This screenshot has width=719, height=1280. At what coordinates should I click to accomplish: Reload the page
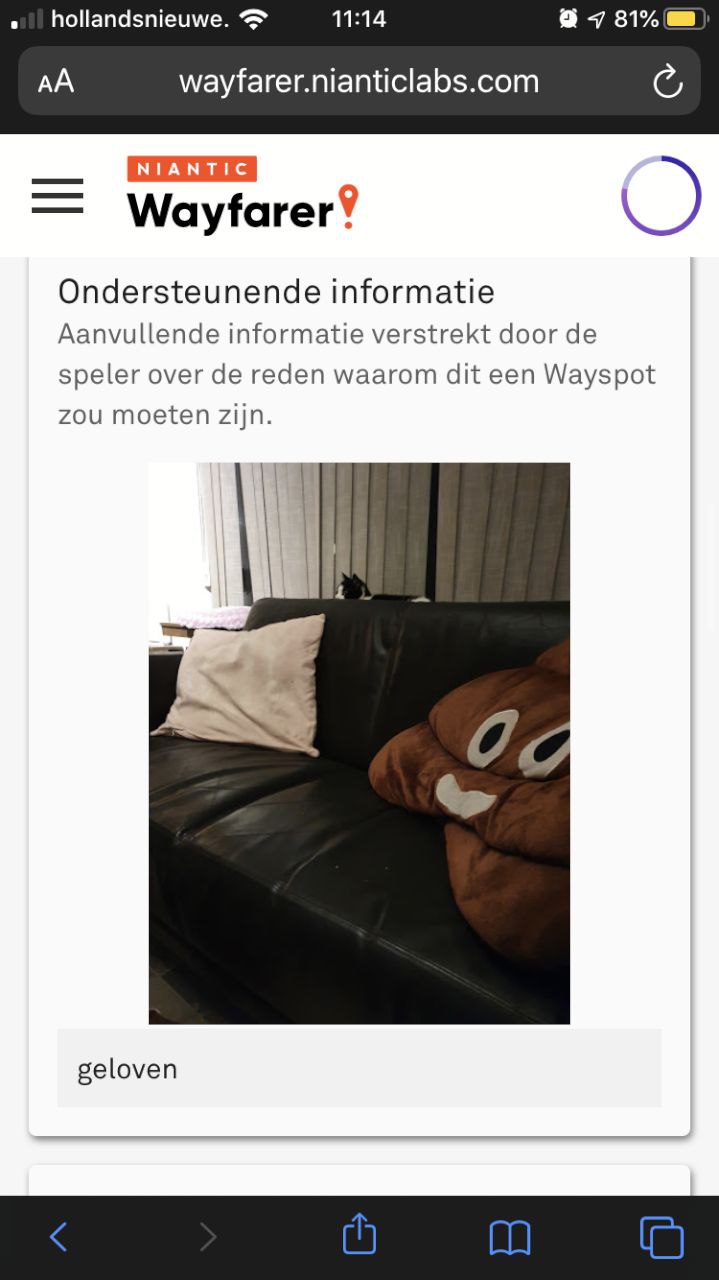(667, 82)
